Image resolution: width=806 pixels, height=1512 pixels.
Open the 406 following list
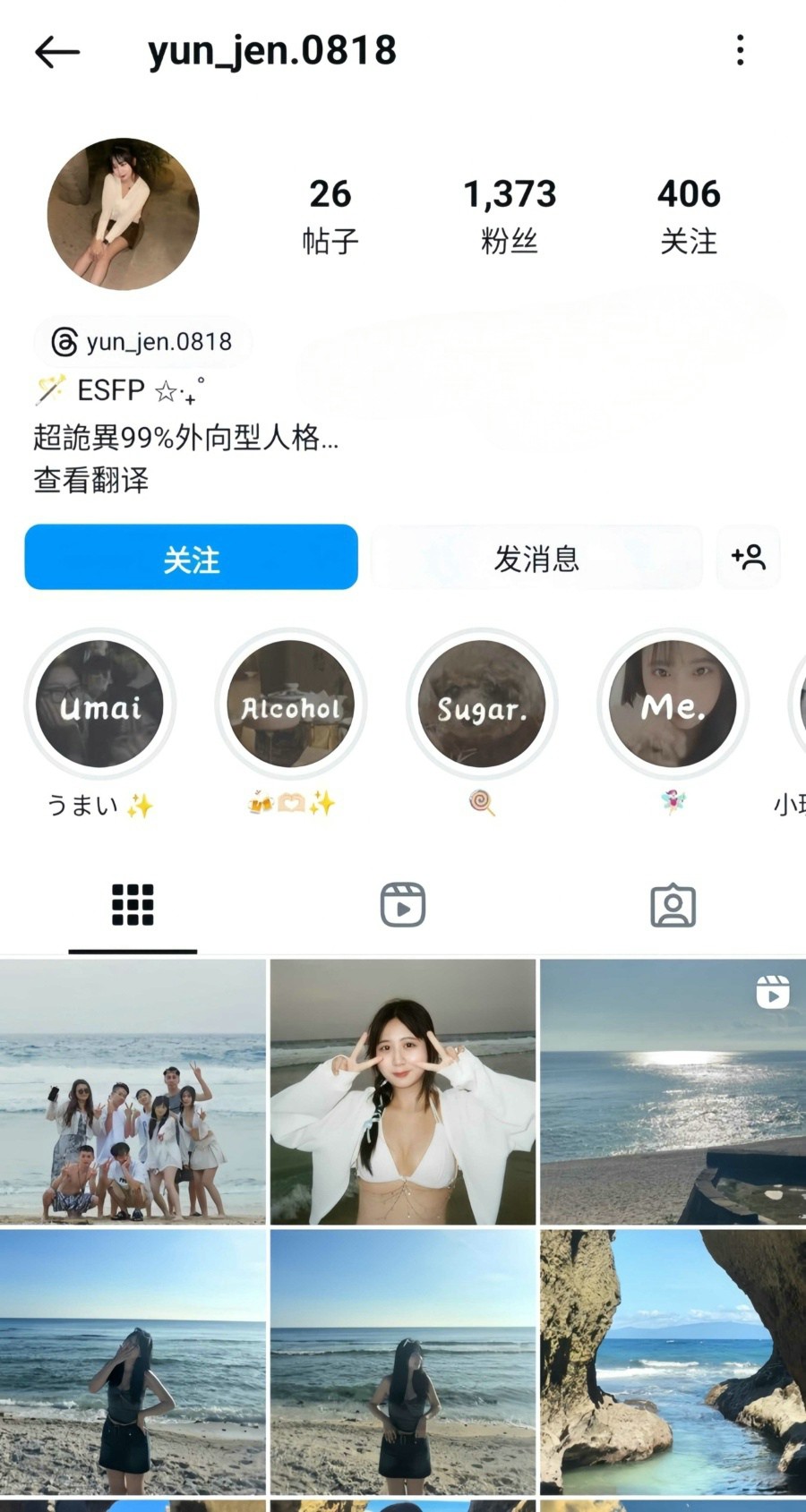(688, 216)
